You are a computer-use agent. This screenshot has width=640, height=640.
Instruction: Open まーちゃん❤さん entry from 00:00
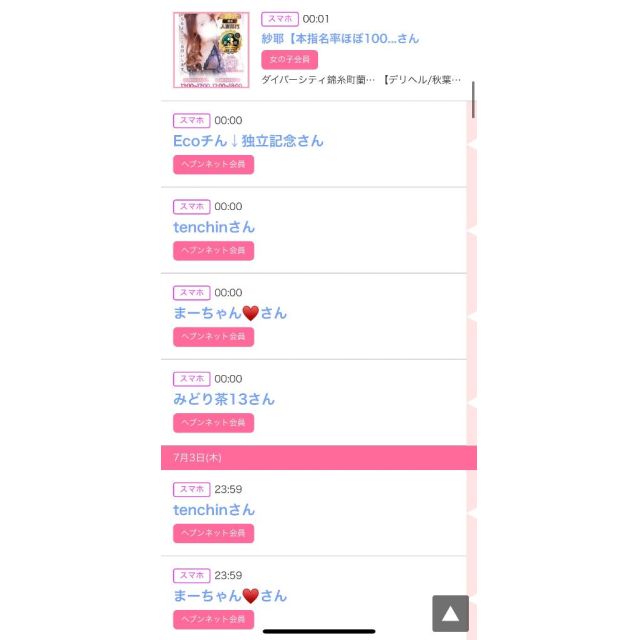[230, 313]
